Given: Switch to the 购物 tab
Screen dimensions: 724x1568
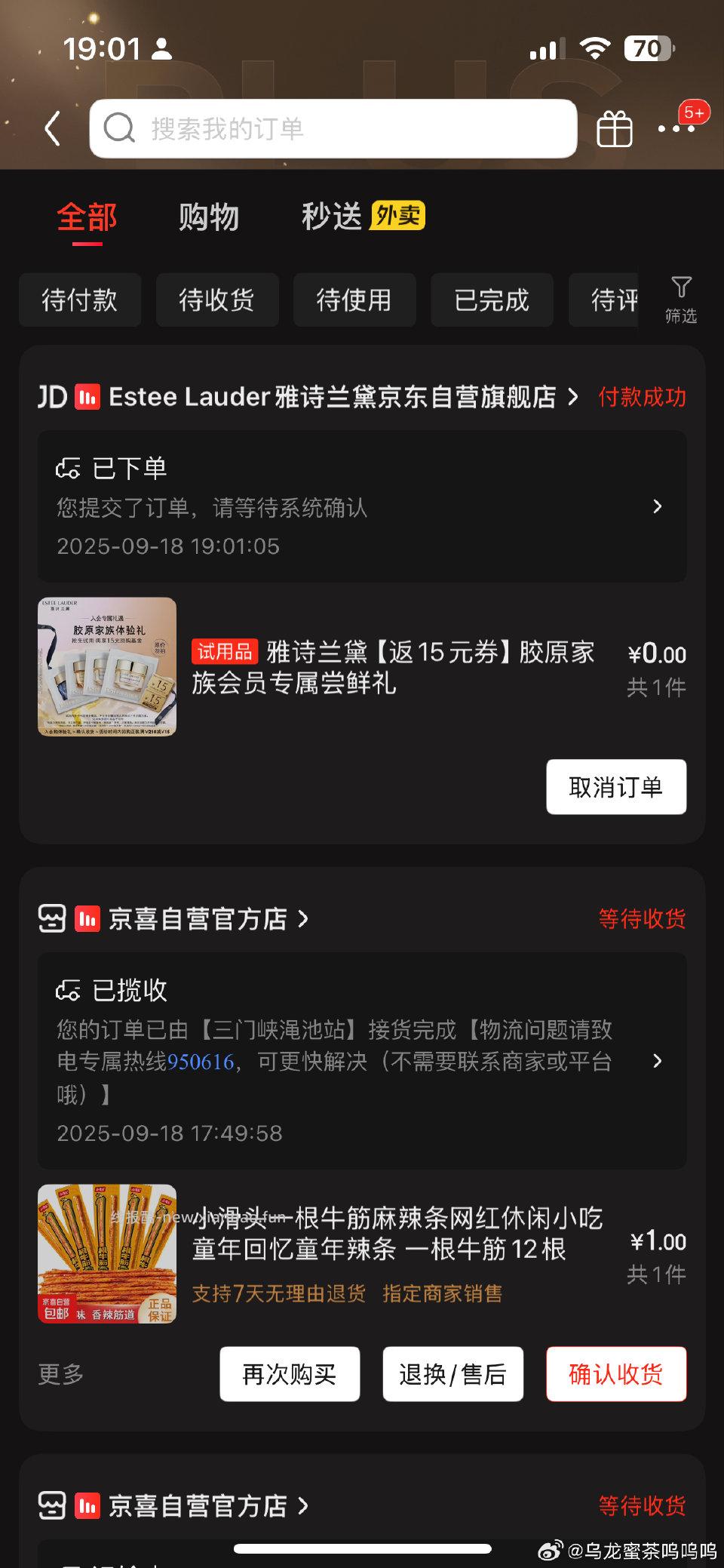Looking at the screenshot, I should (x=210, y=217).
